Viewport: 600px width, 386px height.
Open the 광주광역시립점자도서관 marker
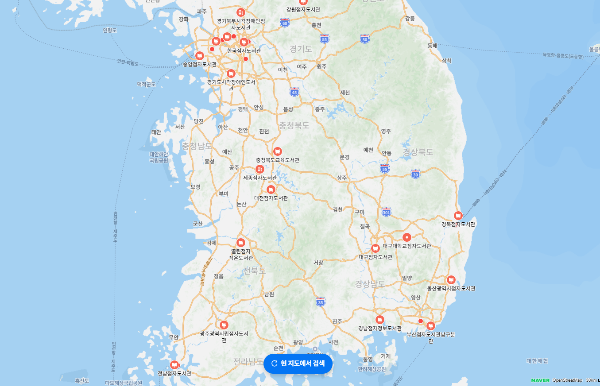224,325
